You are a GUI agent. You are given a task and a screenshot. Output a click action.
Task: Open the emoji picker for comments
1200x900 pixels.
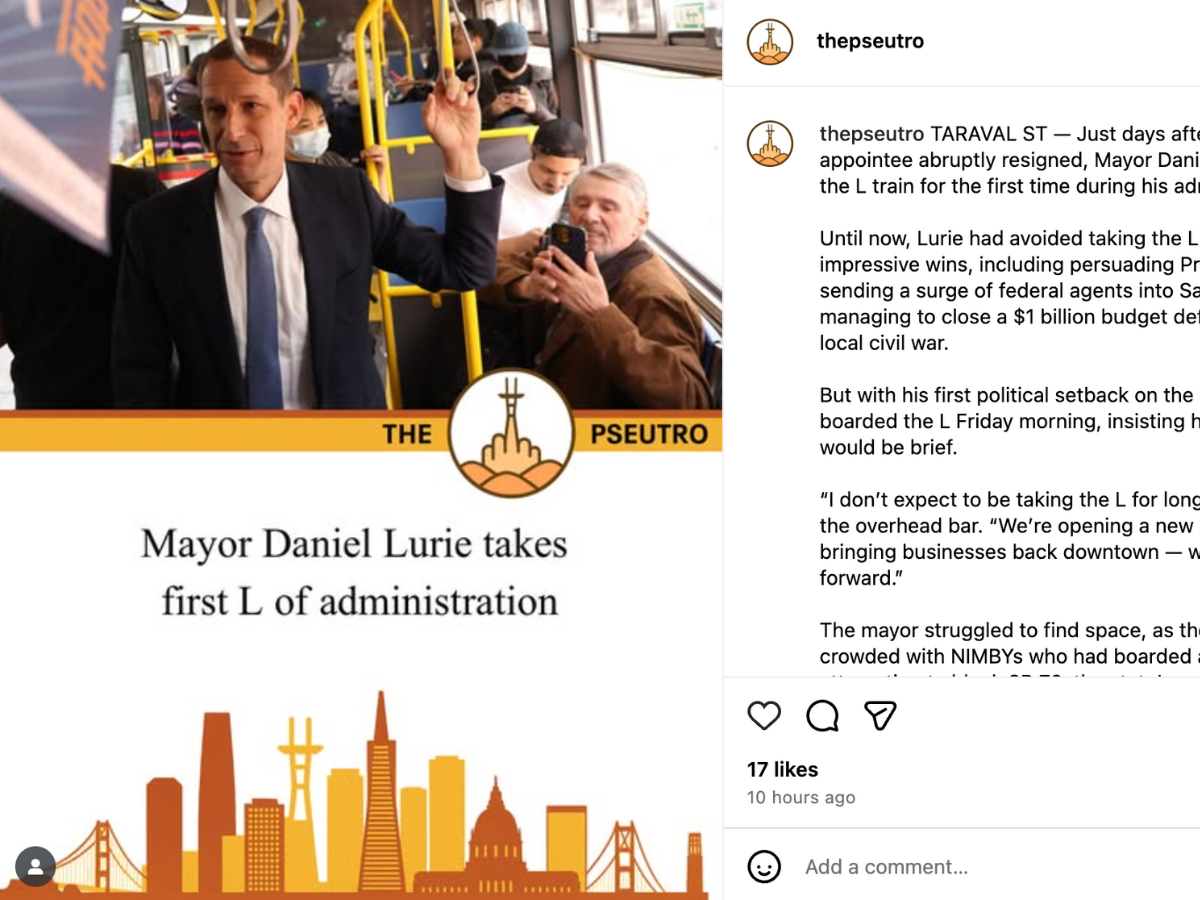pos(764,866)
